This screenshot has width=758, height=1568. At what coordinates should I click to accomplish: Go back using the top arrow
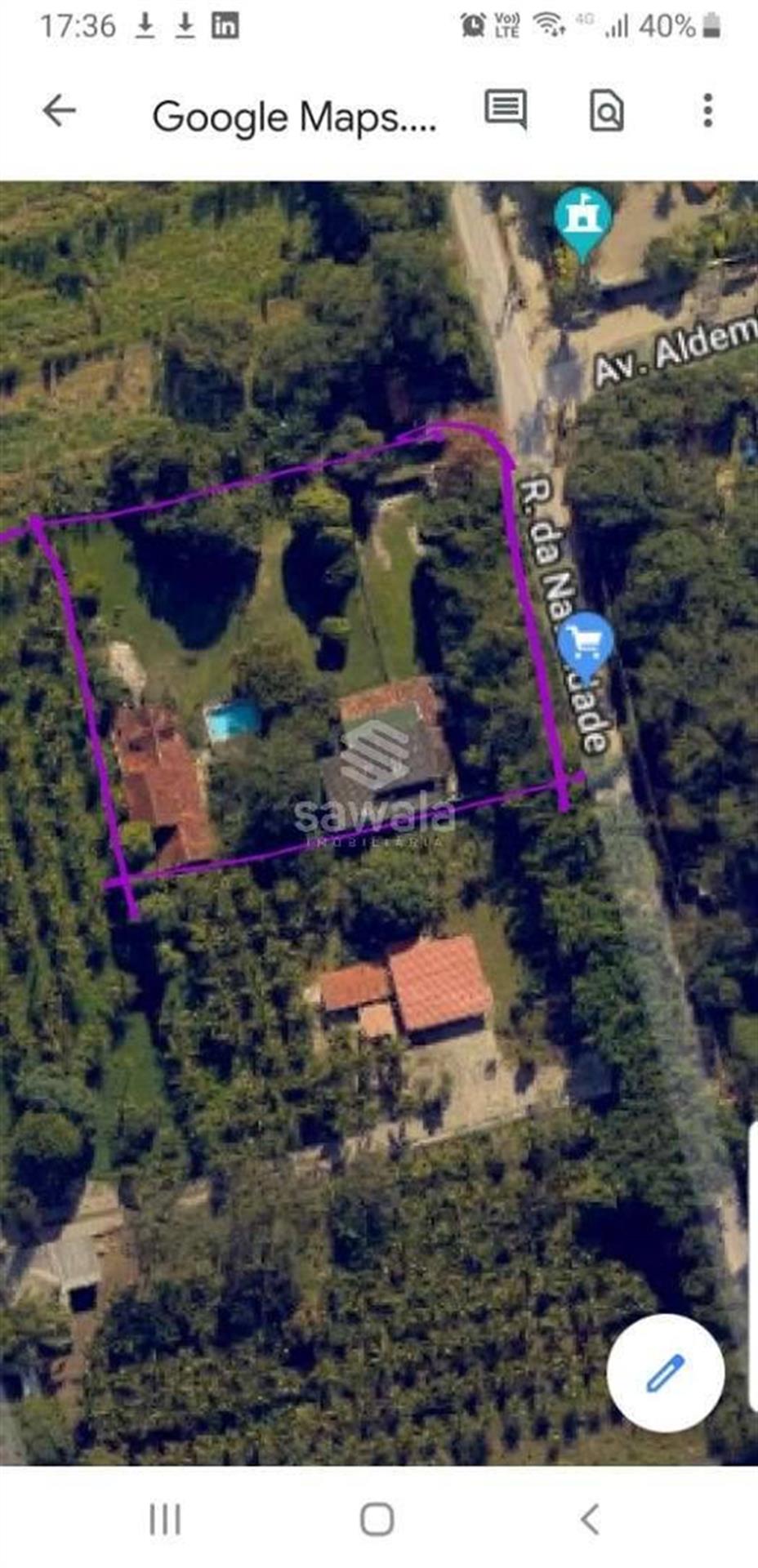click(x=59, y=109)
